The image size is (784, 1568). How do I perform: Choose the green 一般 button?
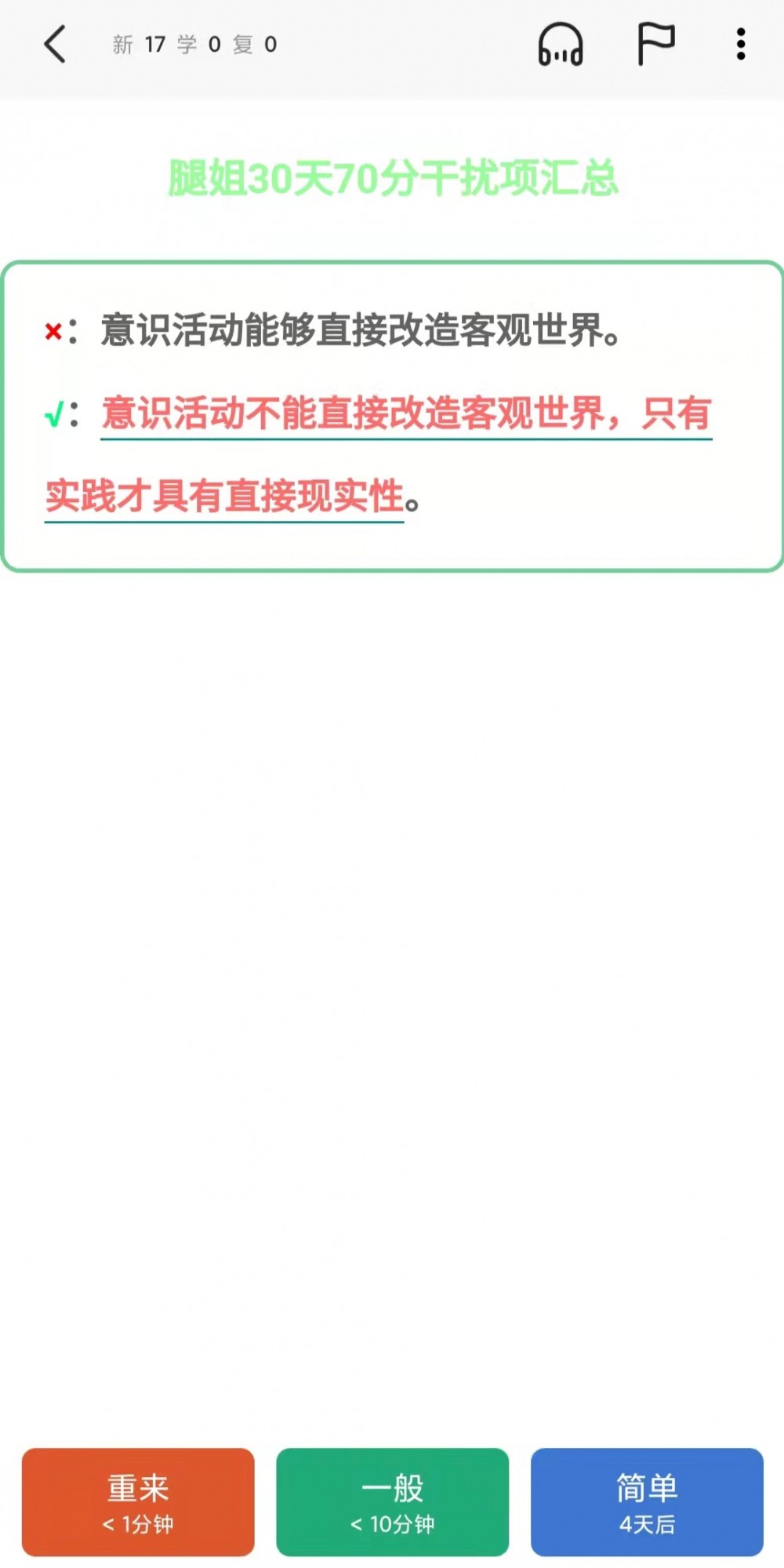(x=392, y=1501)
